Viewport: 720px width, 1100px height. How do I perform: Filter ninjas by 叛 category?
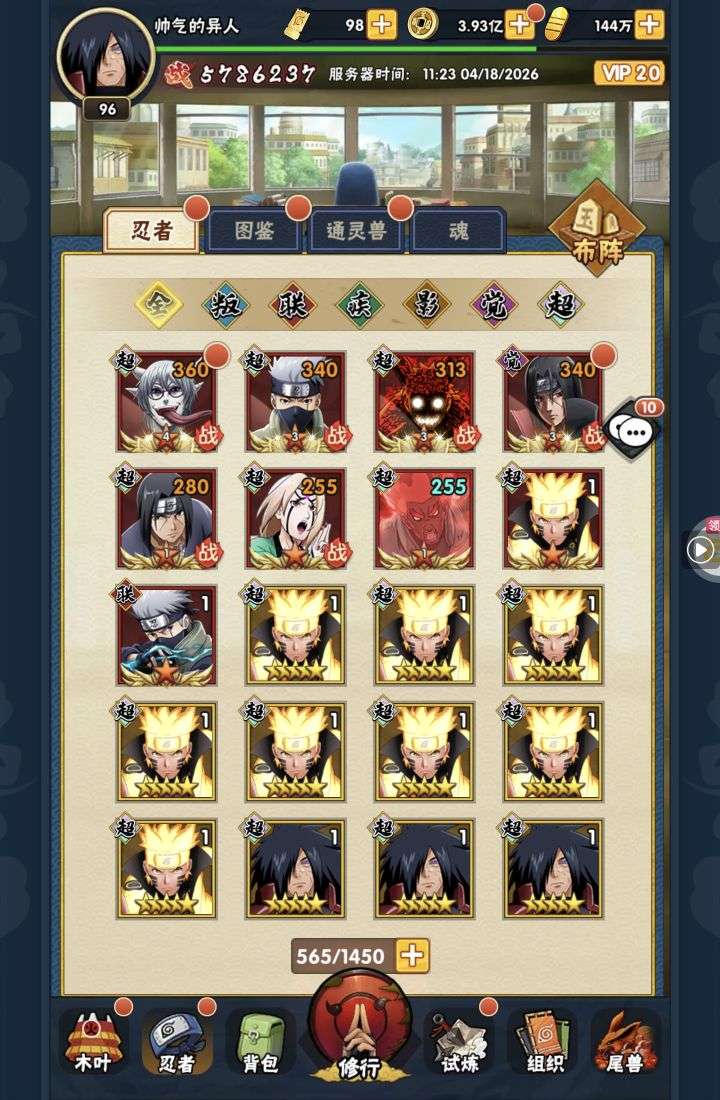click(226, 305)
